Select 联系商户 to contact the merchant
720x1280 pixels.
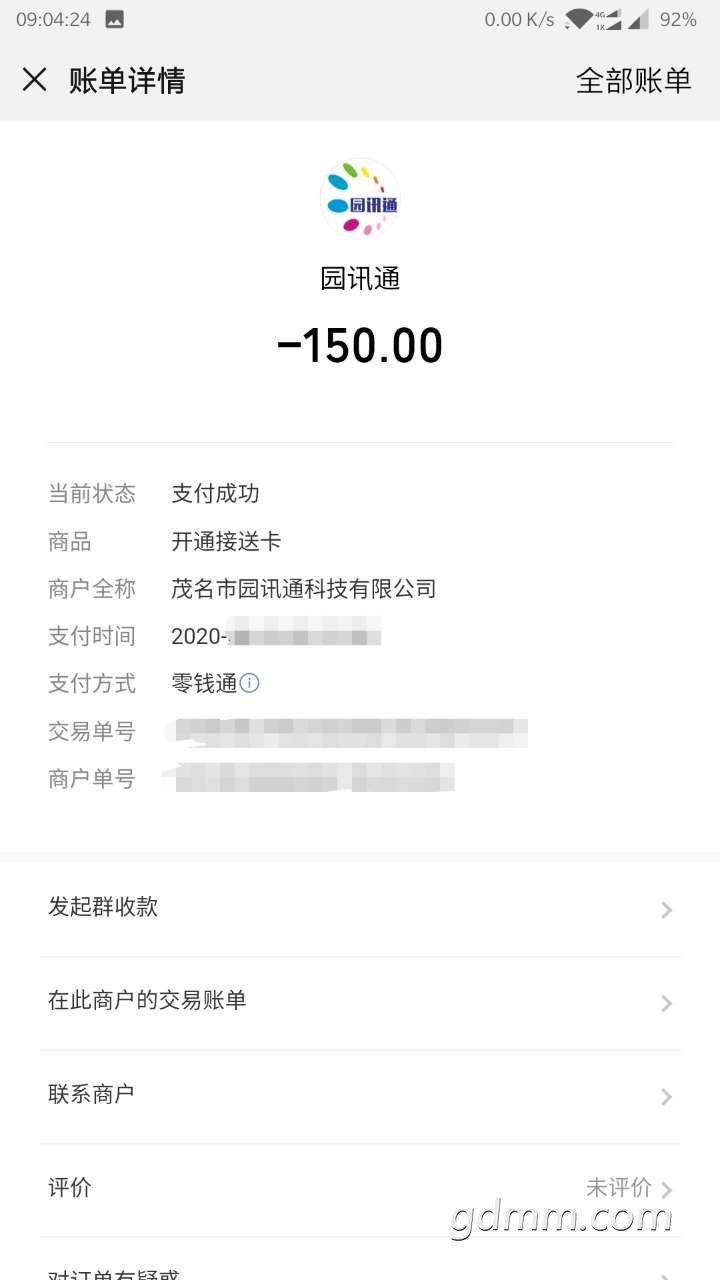click(x=360, y=1095)
